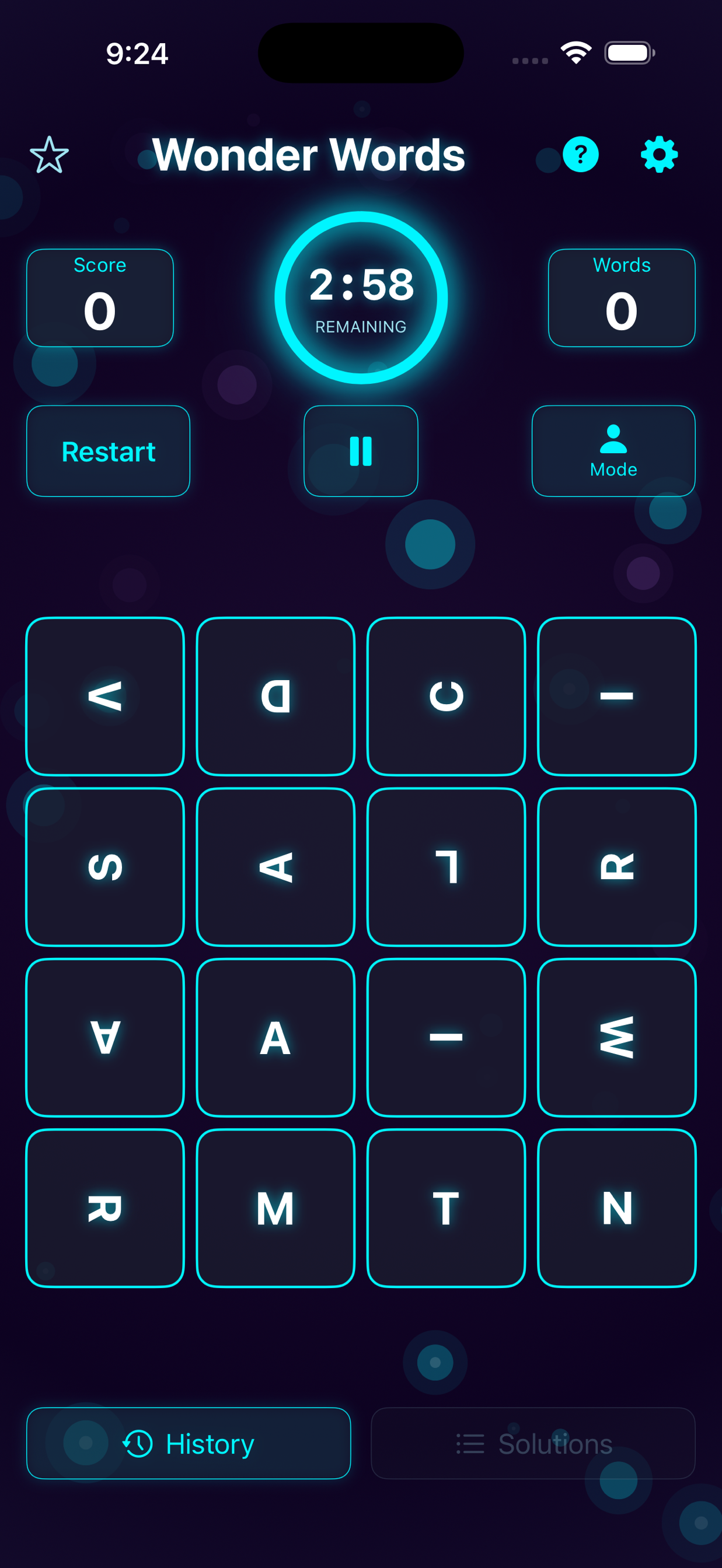The height and width of the screenshot is (1568, 722).
Task: Open the settings gear icon
Action: [x=657, y=154]
